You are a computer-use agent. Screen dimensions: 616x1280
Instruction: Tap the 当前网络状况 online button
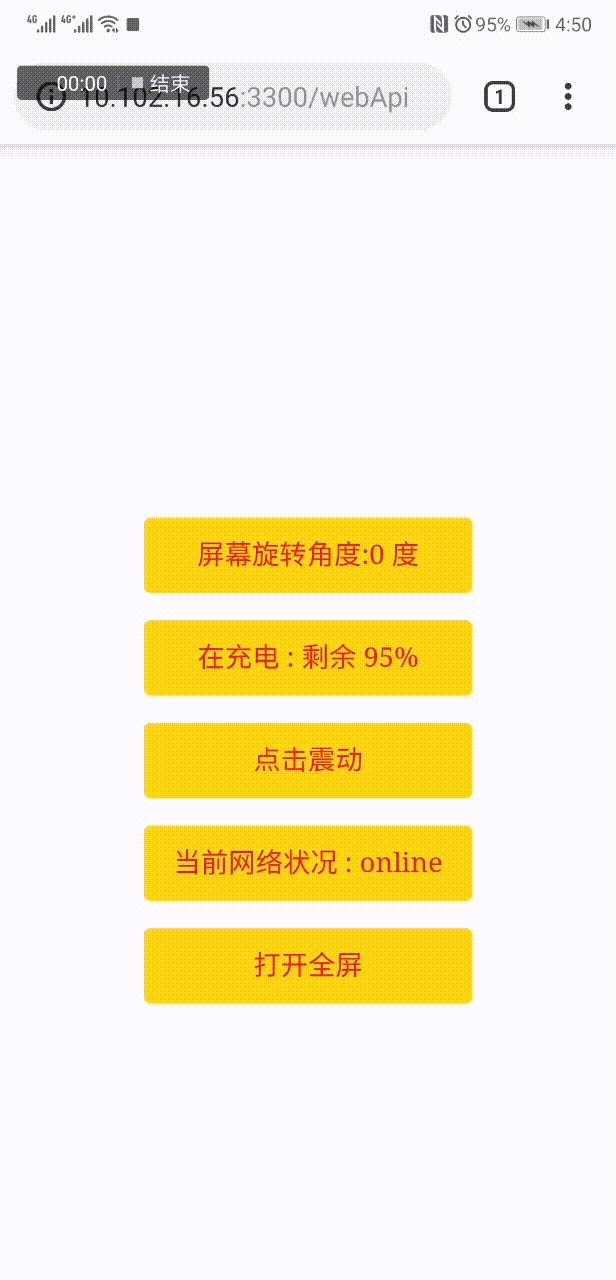pyautogui.click(x=308, y=862)
